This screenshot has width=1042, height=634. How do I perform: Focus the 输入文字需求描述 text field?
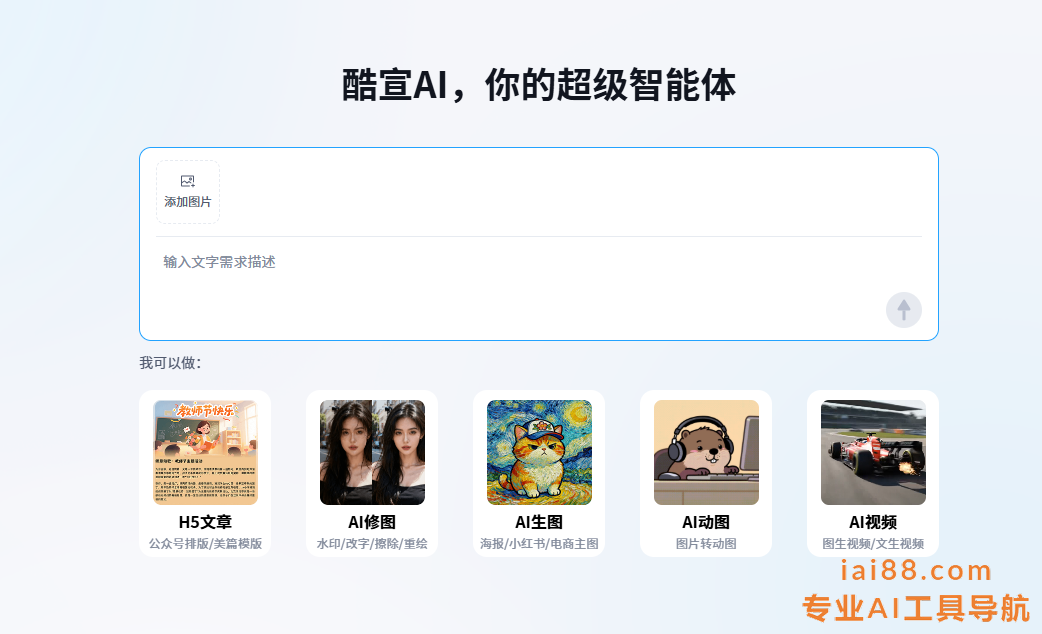click(500, 263)
